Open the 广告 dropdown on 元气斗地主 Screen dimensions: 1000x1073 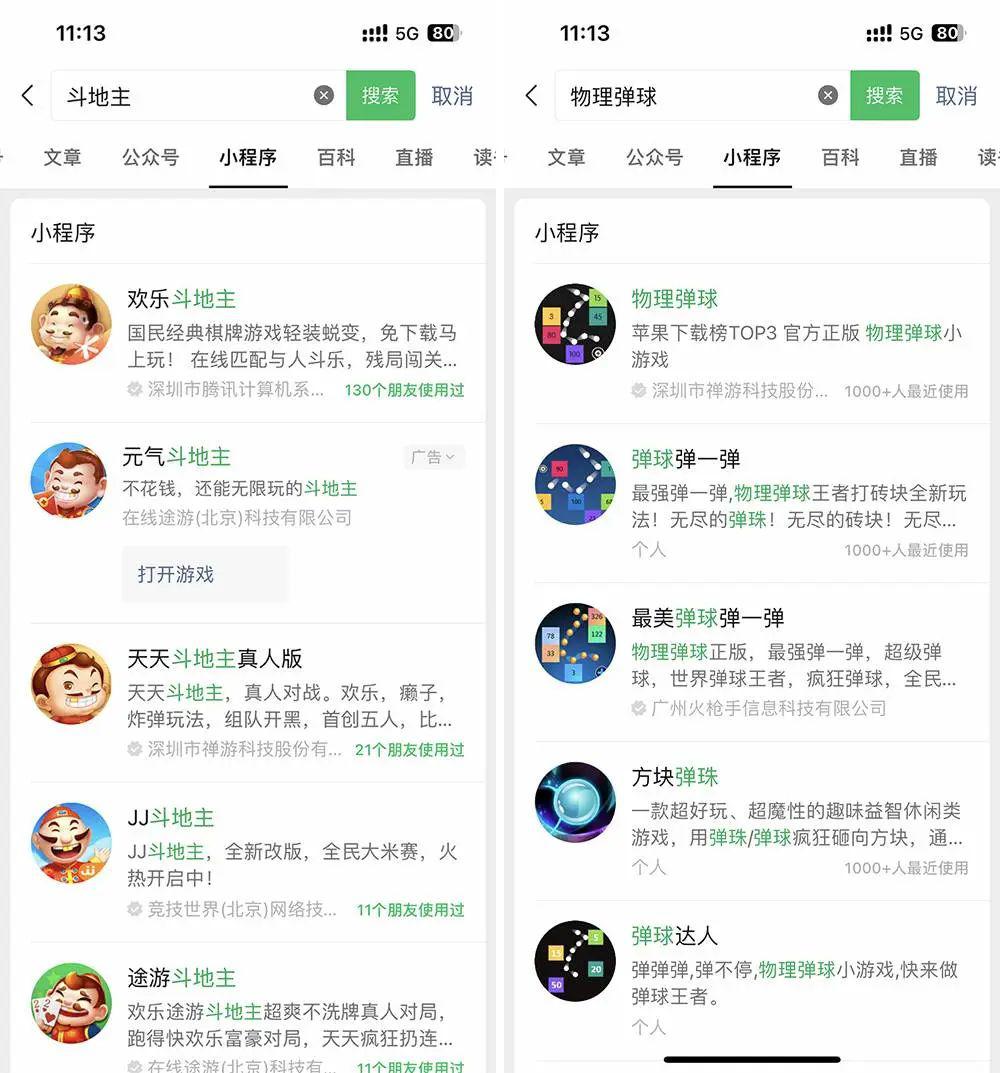[x=434, y=457]
